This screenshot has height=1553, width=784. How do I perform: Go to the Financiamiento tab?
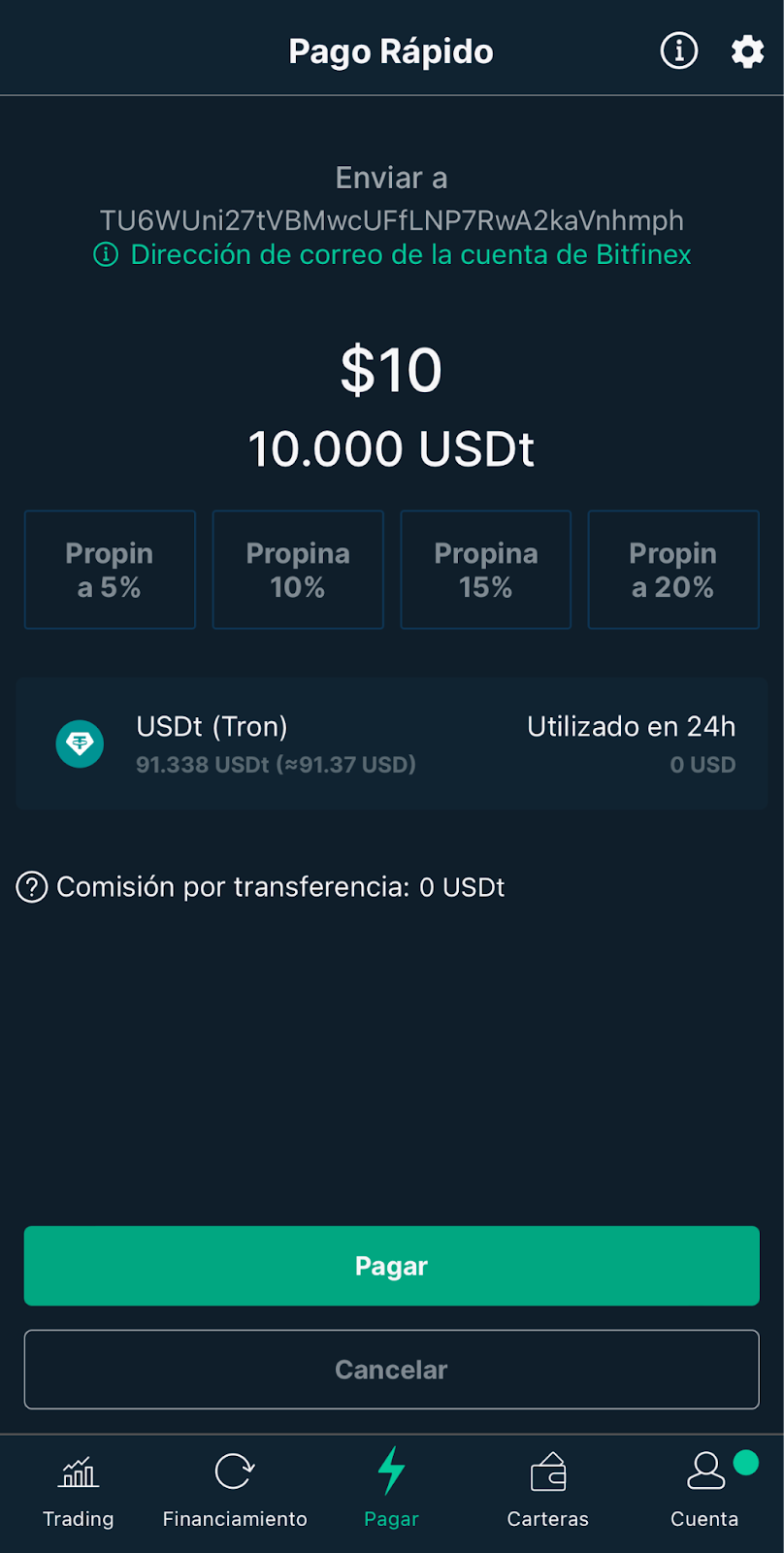pos(235,1492)
